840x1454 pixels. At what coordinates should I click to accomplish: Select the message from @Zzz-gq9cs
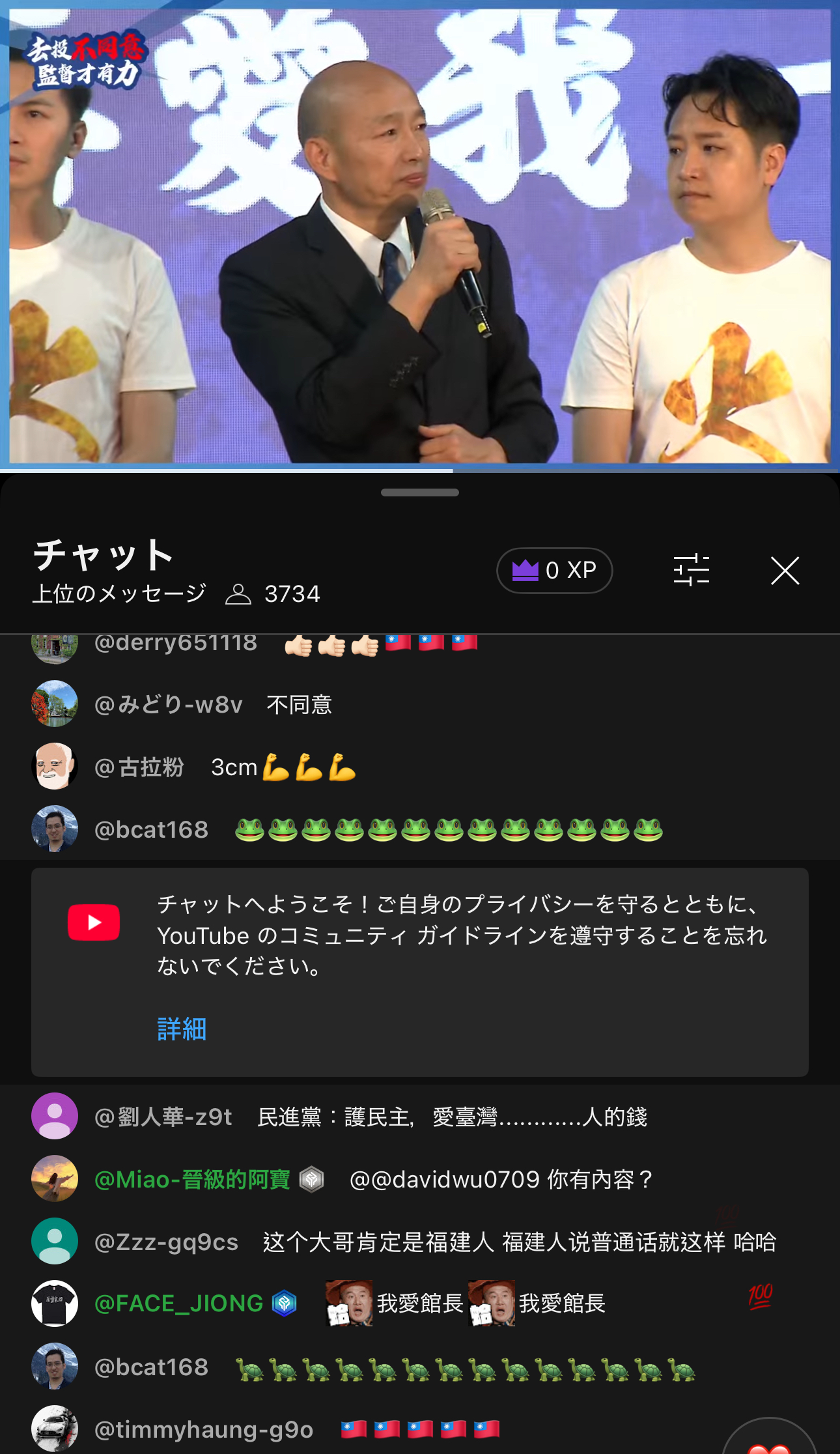[x=420, y=1242]
